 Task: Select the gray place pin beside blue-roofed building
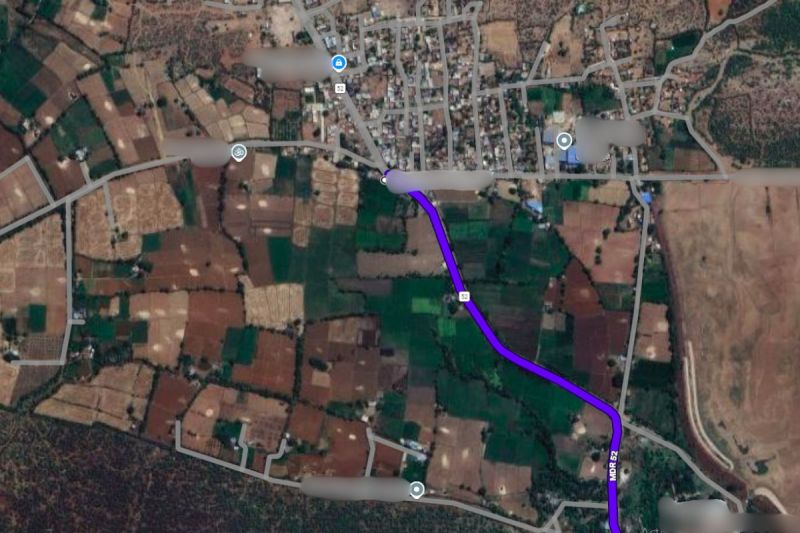(x=564, y=140)
